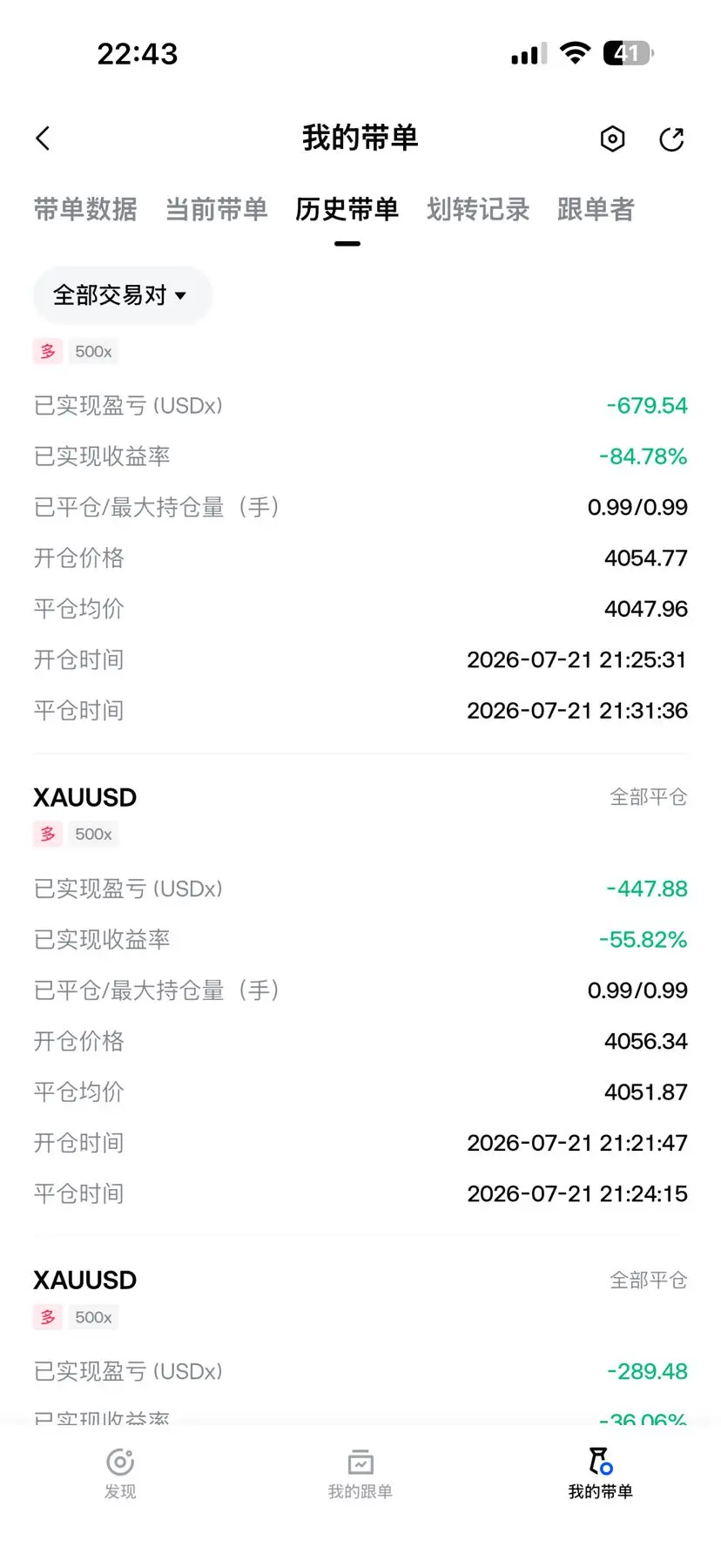
Task: Switch to the 带单数据 tab
Action: point(85,209)
